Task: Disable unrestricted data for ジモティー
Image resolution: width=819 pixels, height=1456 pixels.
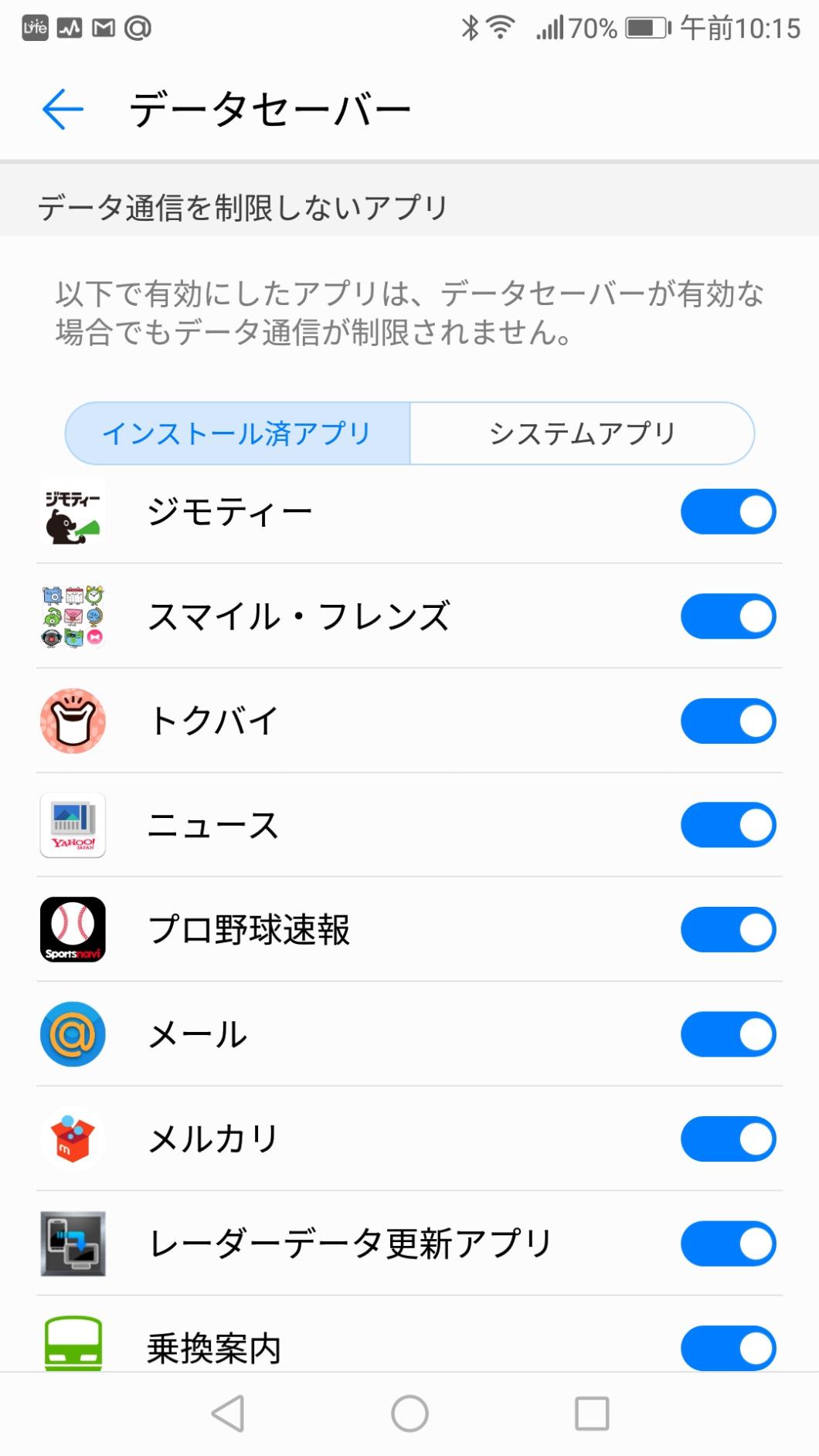Action: point(727,511)
